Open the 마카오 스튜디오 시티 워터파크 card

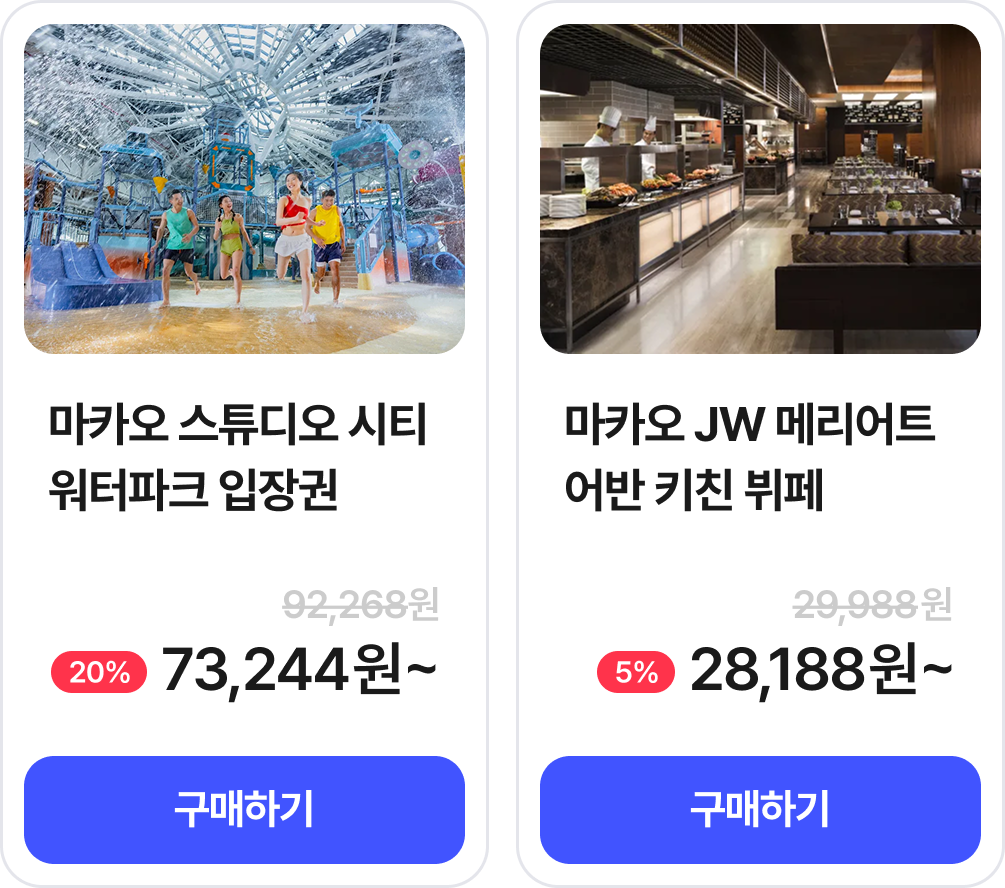(x=244, y=190)
